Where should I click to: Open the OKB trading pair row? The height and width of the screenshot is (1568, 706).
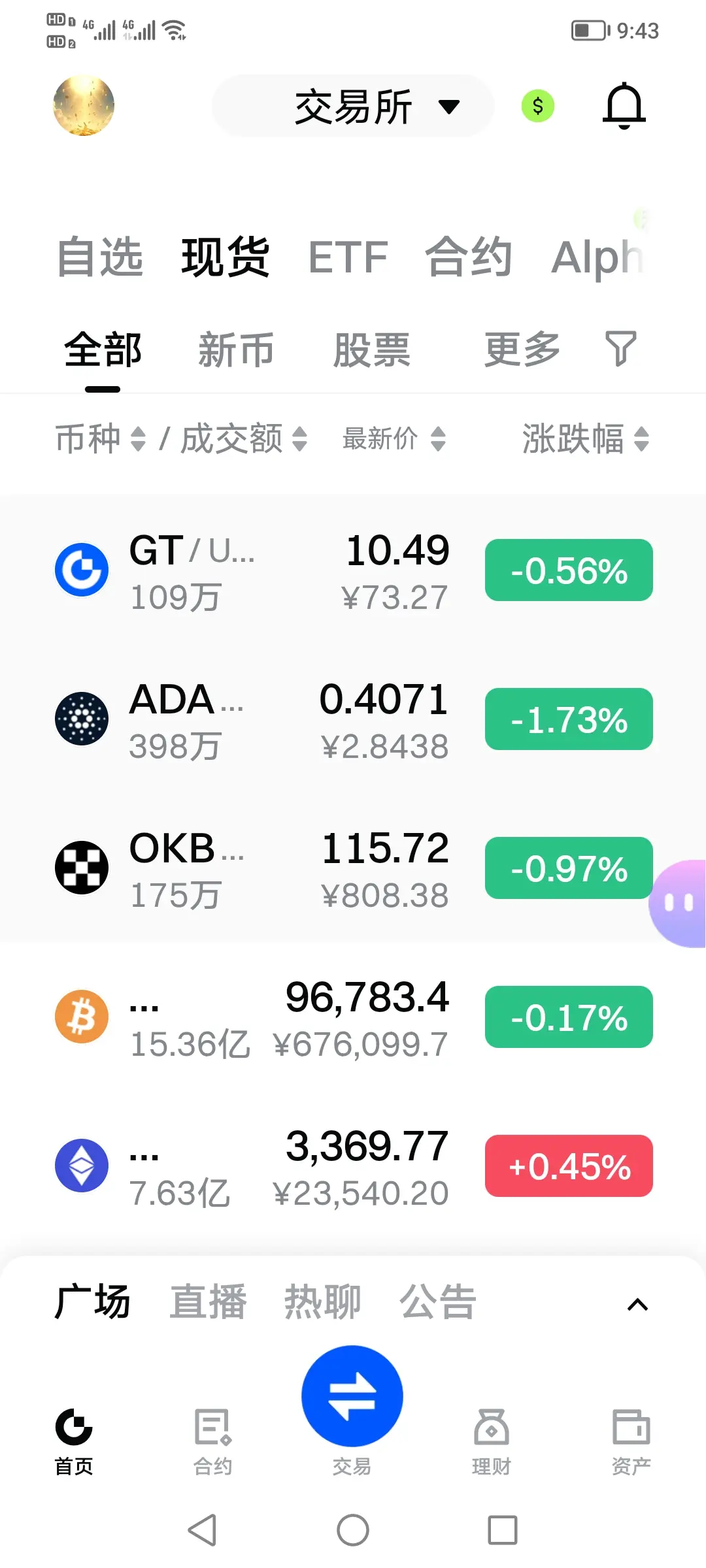pyautogui.click(x=261, y=868)
